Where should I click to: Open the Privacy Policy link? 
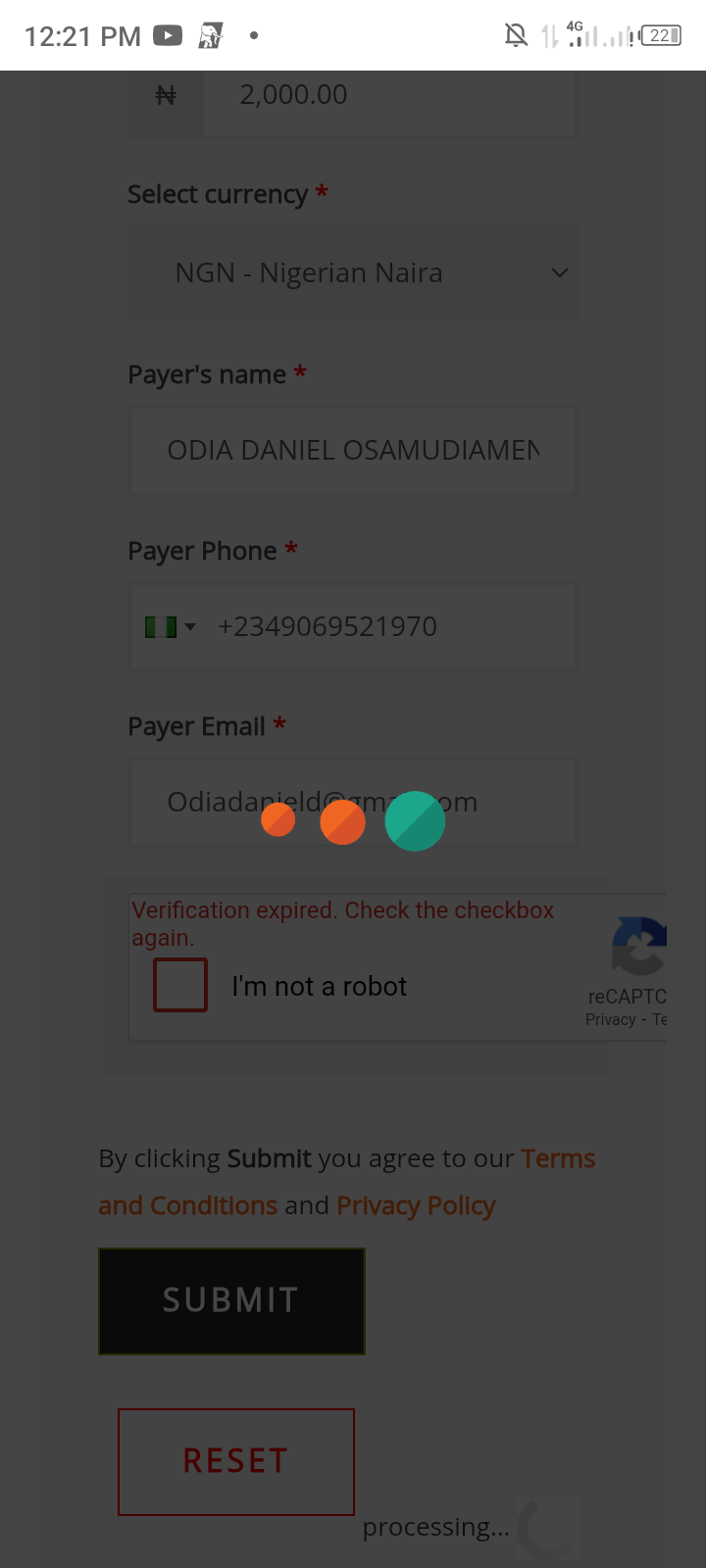pyautogui.click(x=416, y=1205)
